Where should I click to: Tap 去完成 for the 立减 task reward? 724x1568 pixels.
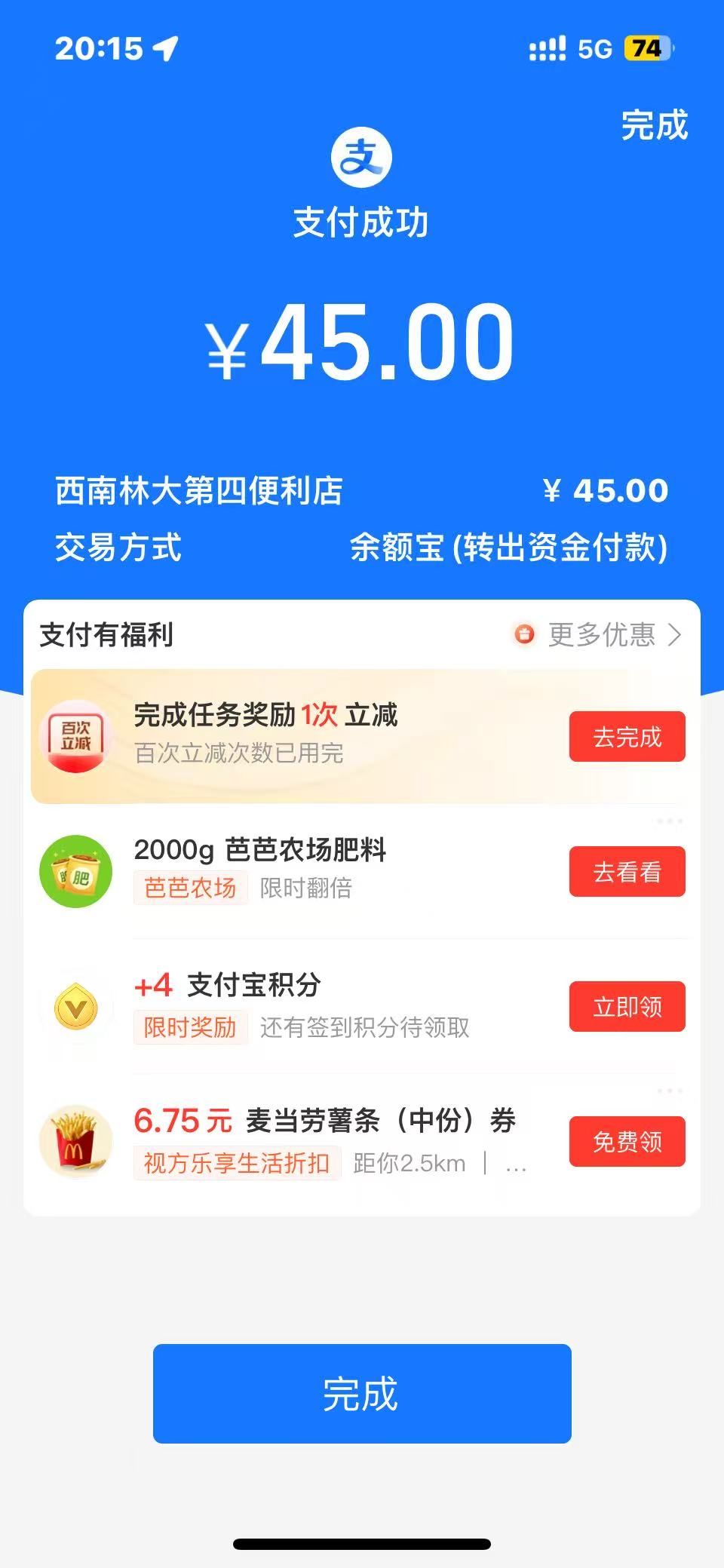627,736
